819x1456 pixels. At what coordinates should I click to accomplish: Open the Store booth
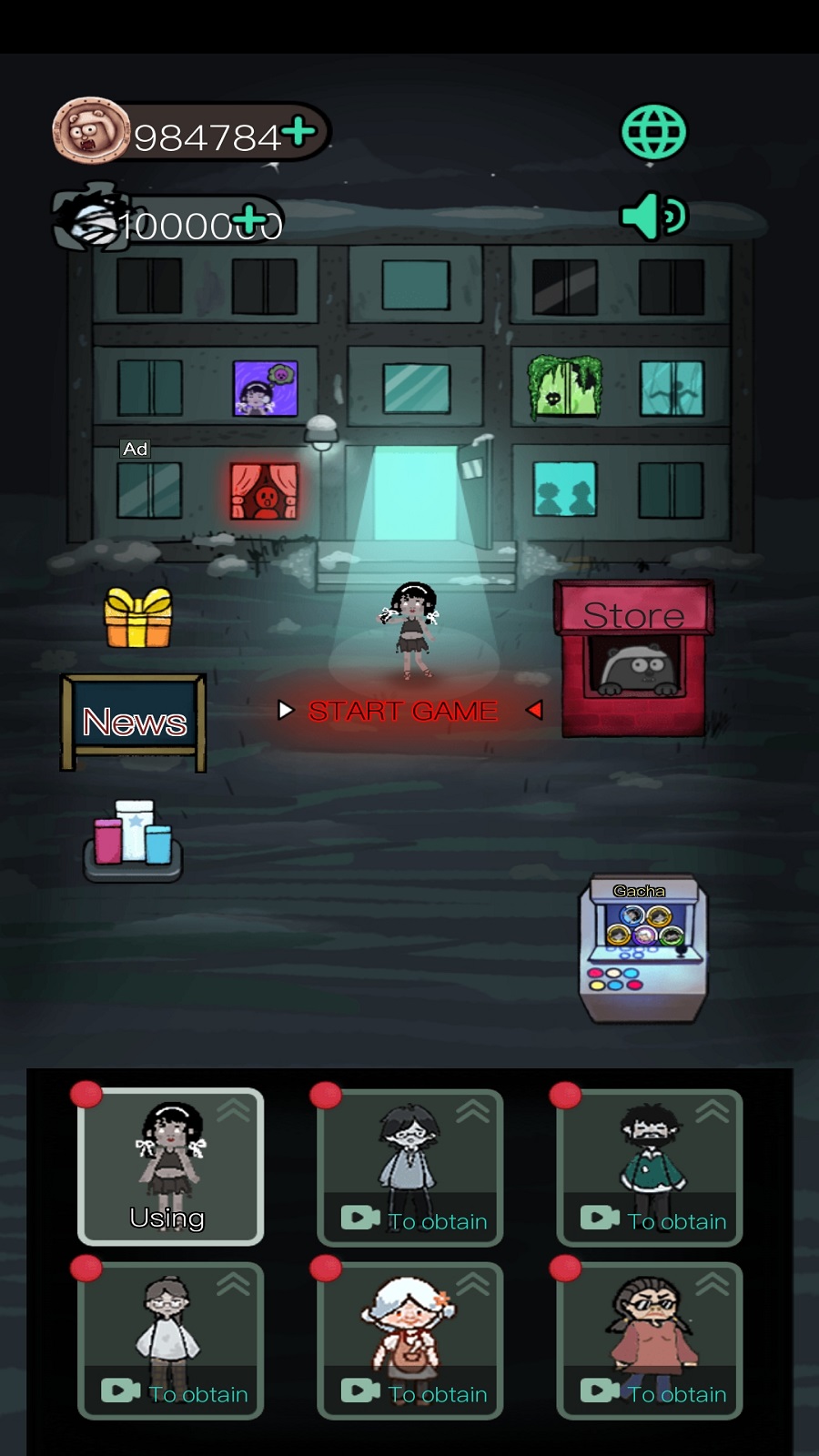[633, 658]
